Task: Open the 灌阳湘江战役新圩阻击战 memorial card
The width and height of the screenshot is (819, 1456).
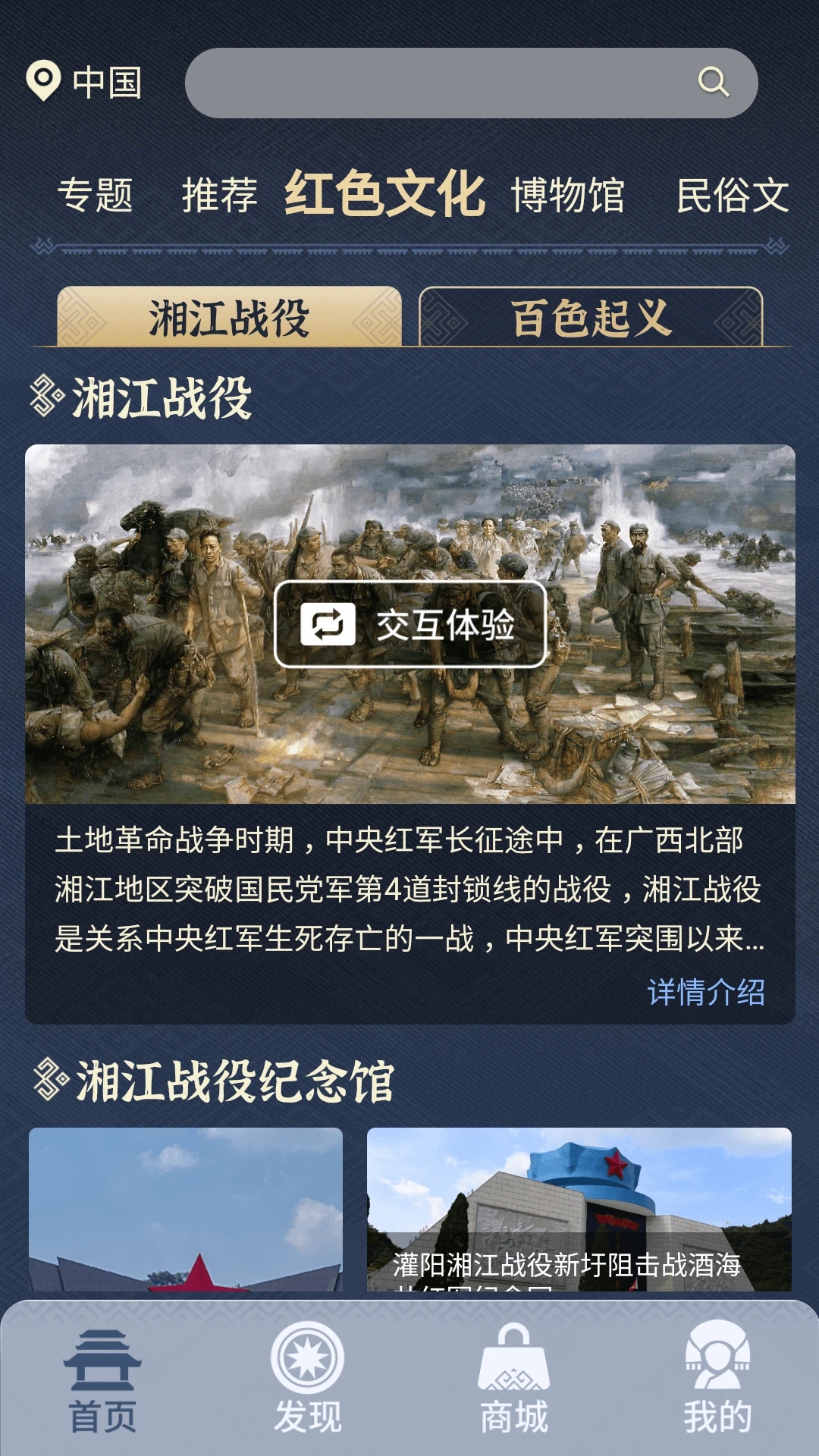Action: [x=579, y=1209]
